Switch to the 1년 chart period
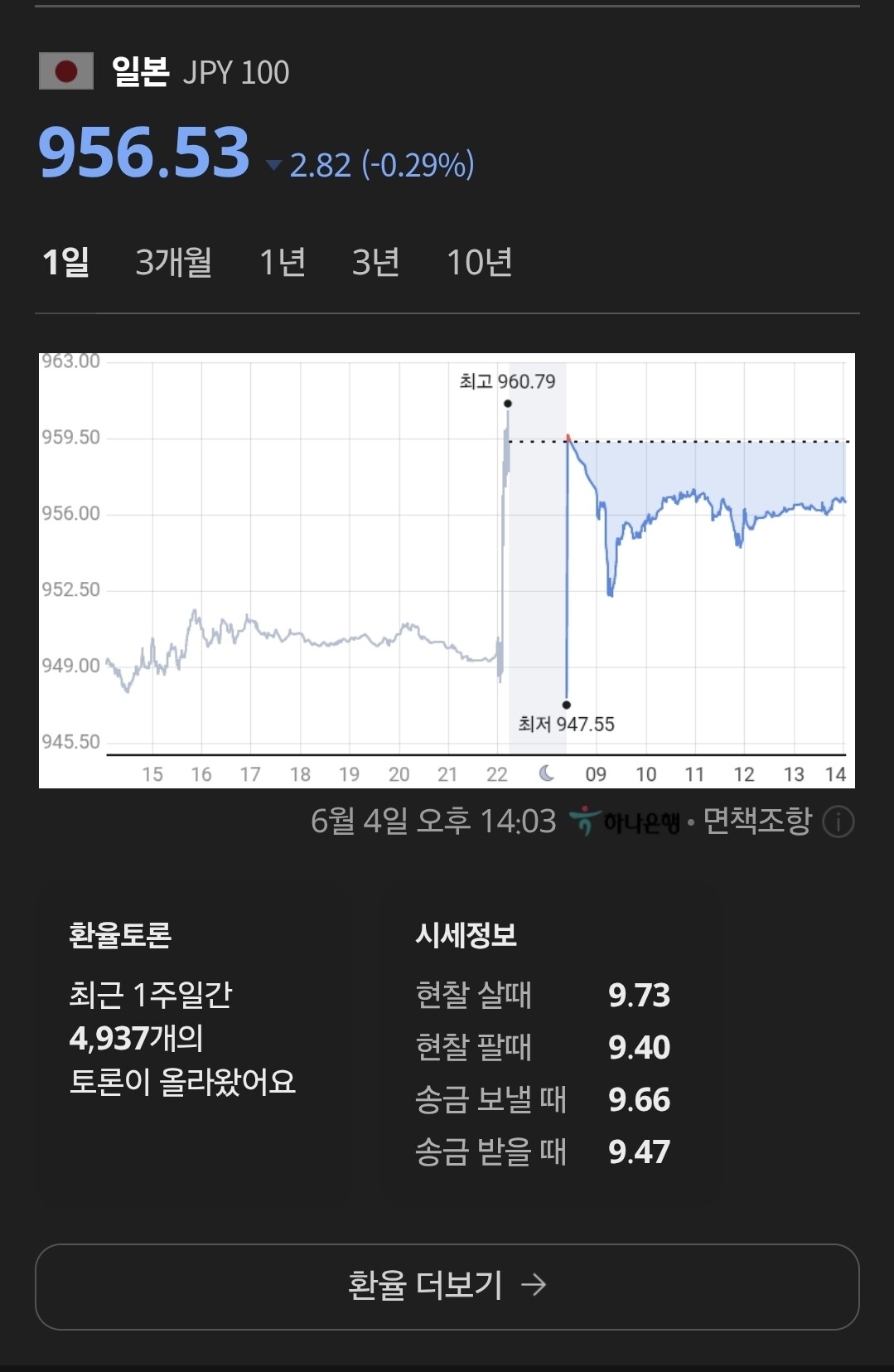Screen dimensions: 894x1372 [283, 262]
